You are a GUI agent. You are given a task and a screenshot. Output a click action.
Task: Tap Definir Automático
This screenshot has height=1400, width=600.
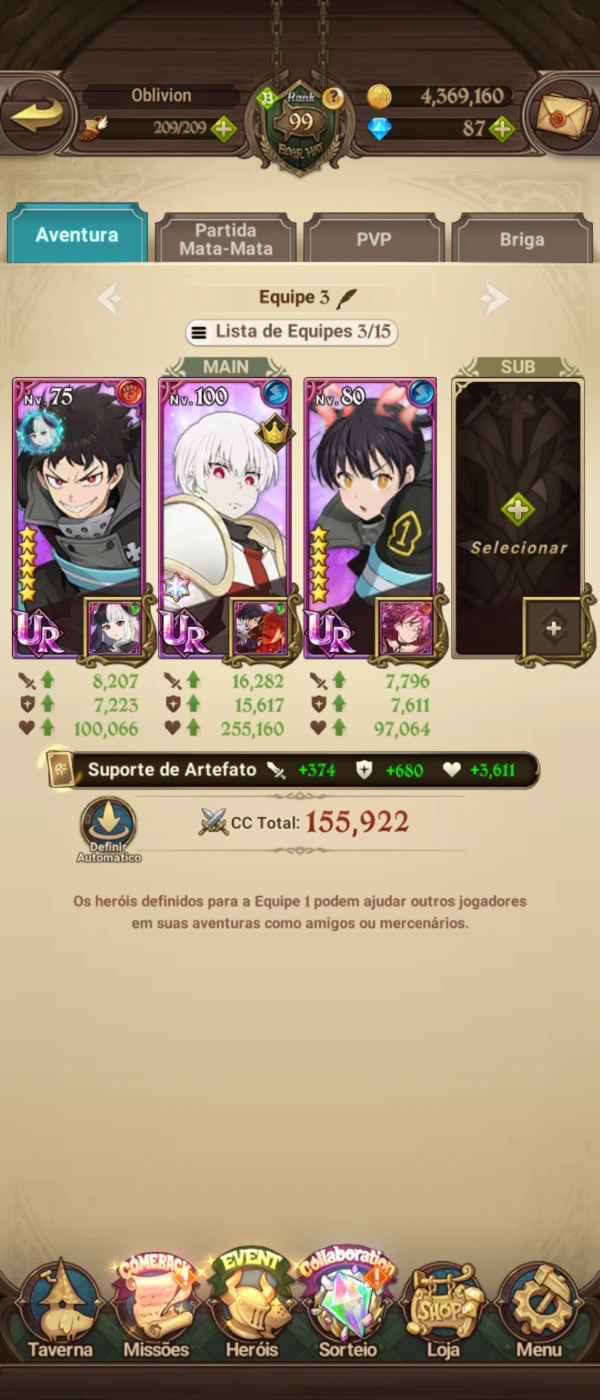[x=108, y=828]
